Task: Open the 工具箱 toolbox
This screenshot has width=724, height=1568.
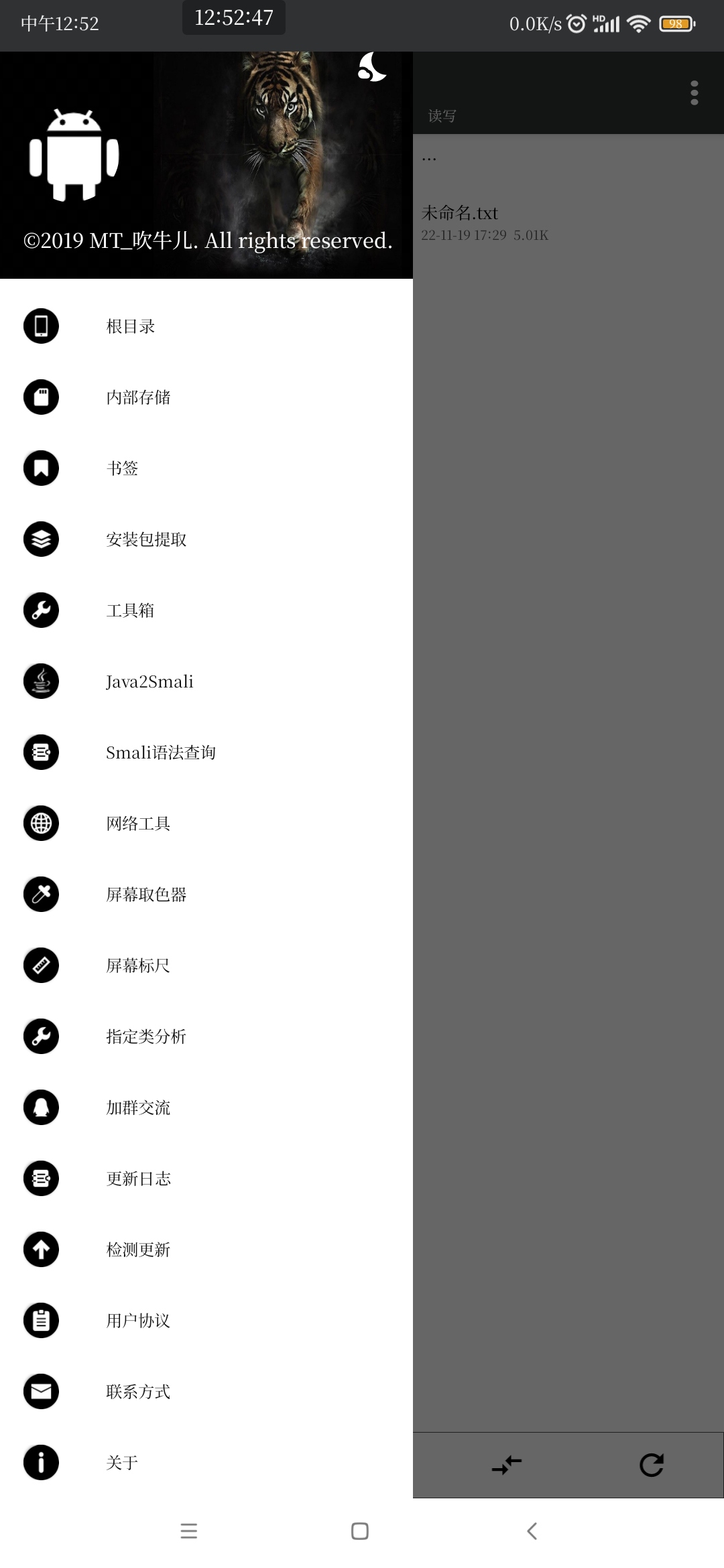Action: (x=206, y=610)
